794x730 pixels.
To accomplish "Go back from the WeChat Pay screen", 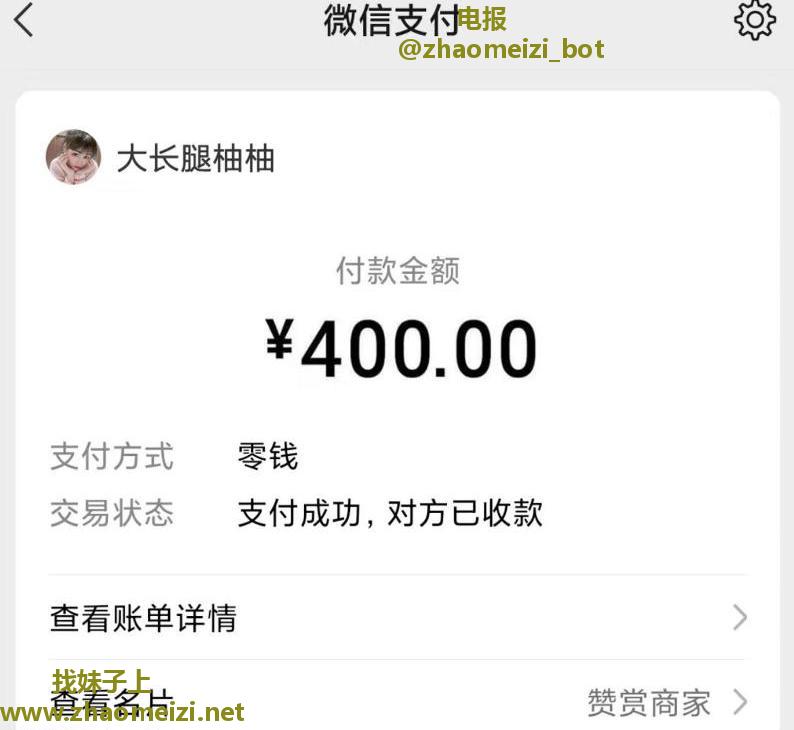I will [24, 20].
